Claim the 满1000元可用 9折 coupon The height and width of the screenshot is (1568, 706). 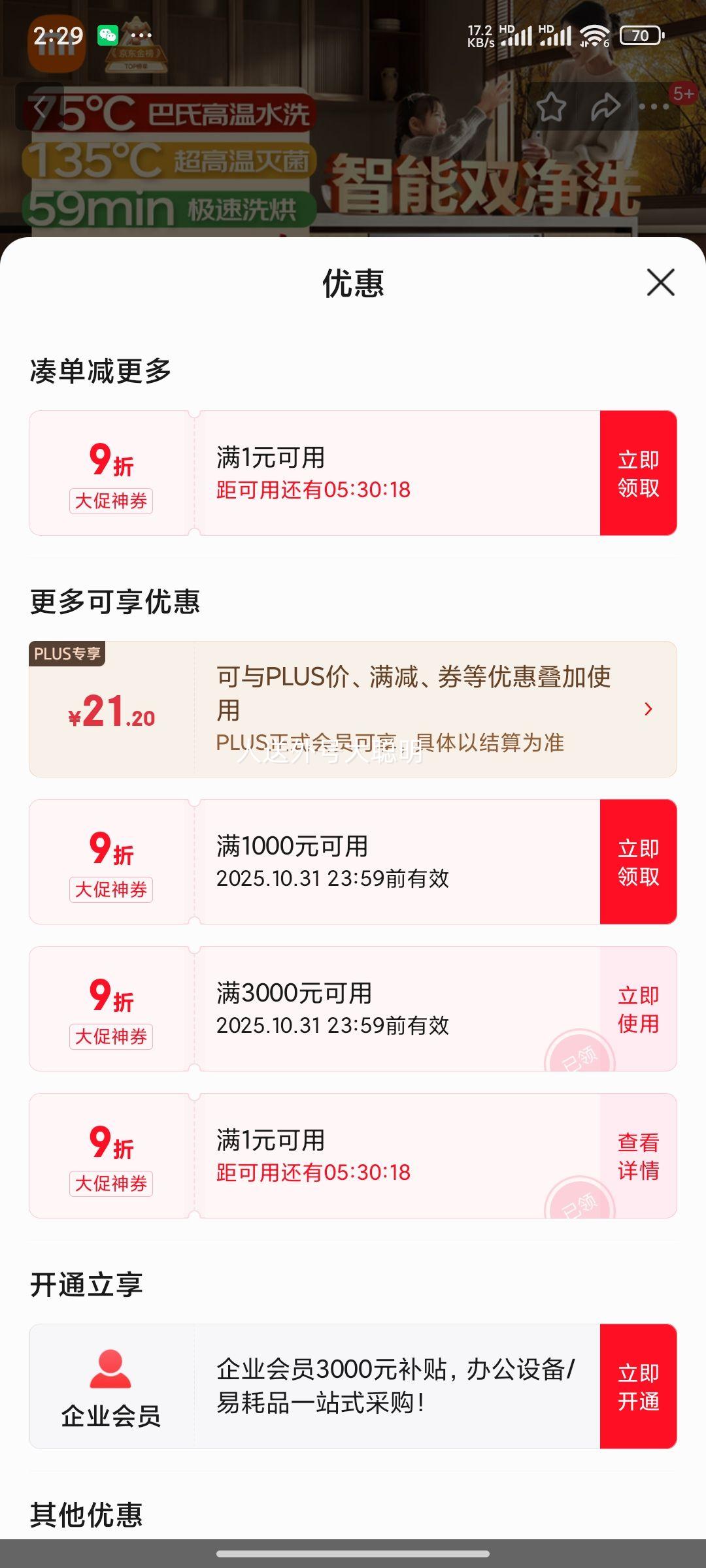pos(638,862)
